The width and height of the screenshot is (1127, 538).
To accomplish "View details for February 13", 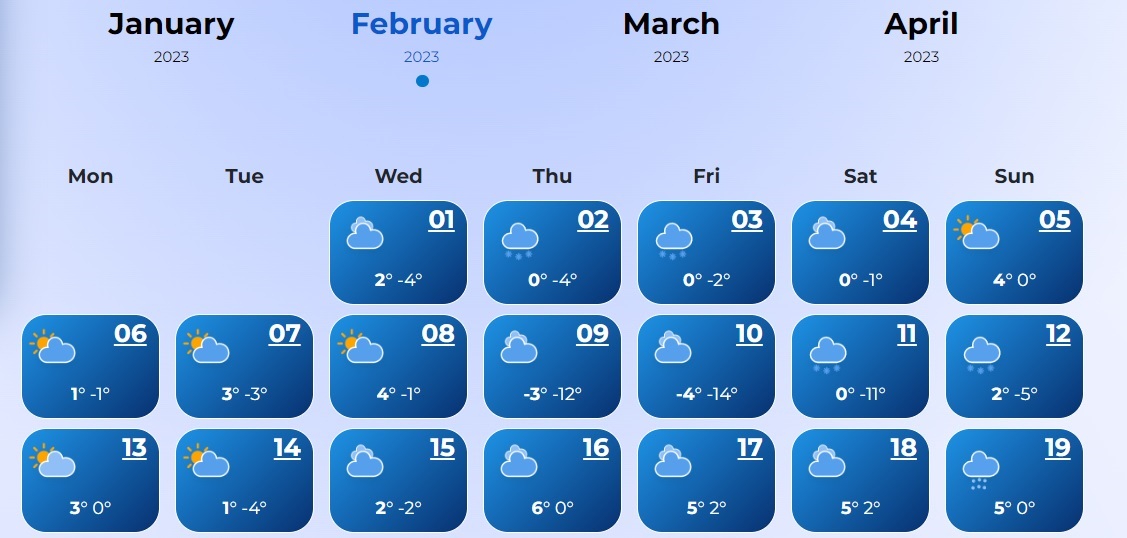I will pyautogui.click(x=90, y=480).
